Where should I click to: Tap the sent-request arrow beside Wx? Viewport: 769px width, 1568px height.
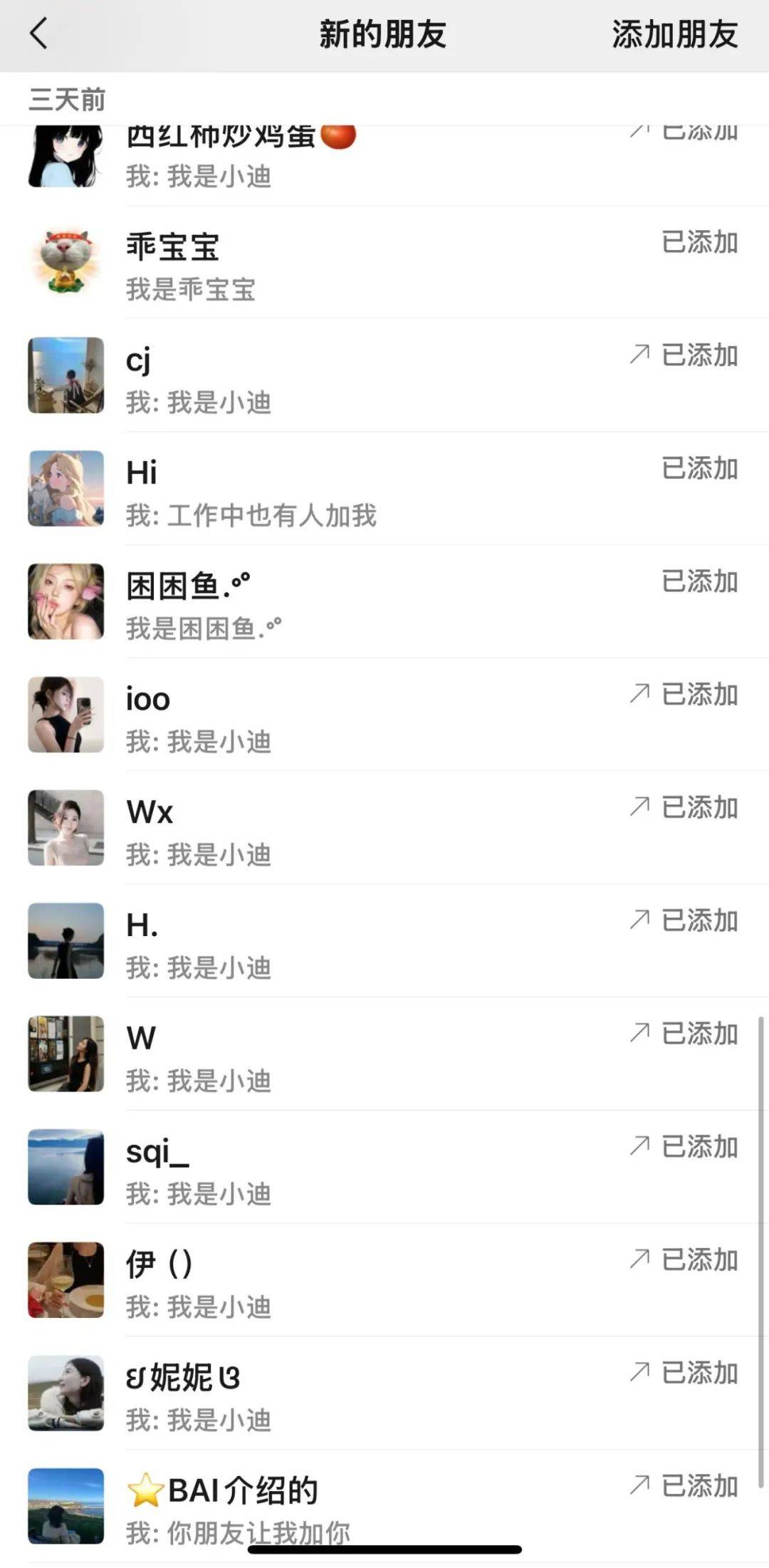point(639,808)
